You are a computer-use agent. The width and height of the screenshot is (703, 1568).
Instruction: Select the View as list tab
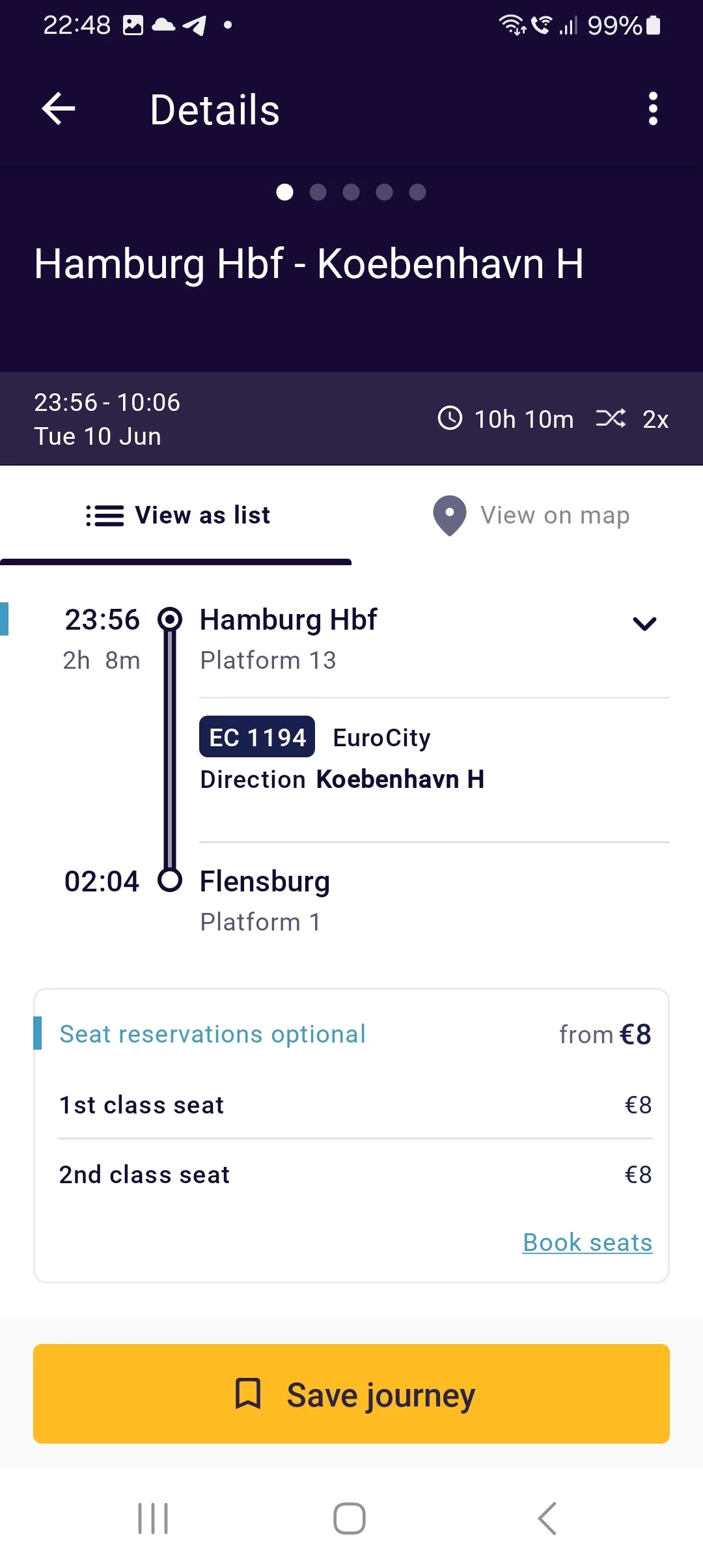pyautogui.click(x=177, y=515)
